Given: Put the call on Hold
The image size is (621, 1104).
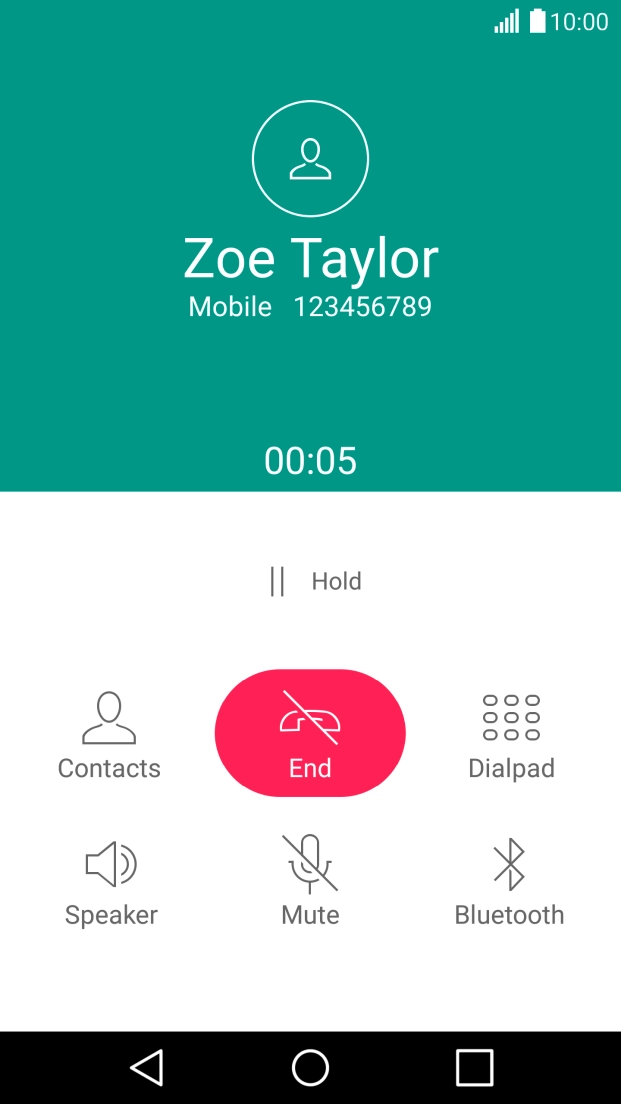Looking at the screenshot, I should coord(316,581).
